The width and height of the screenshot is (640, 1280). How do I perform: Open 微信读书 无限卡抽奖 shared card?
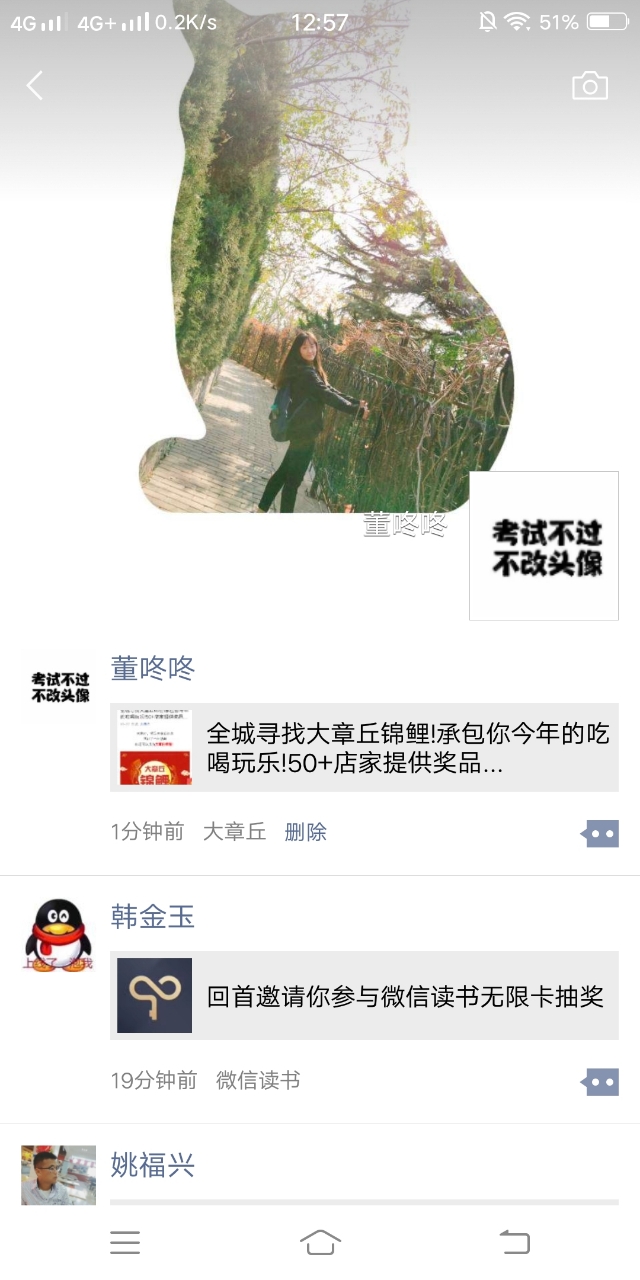pyautogui.click(x=364, y=995)
